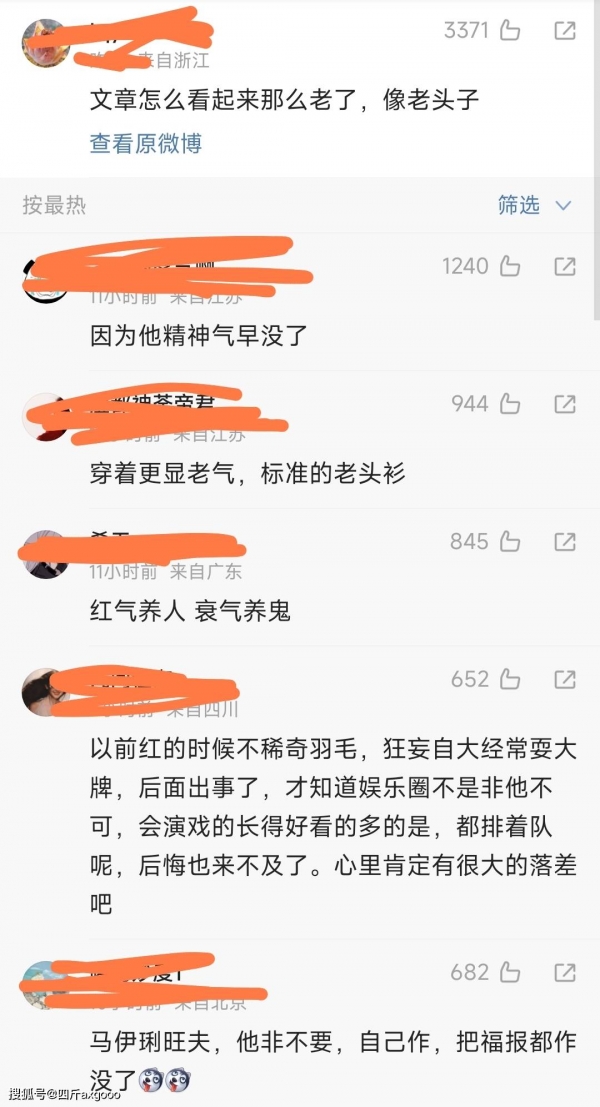Like the long comment with 652 likes
Screen dimensions: 600x1107
(x=510, y=680)
